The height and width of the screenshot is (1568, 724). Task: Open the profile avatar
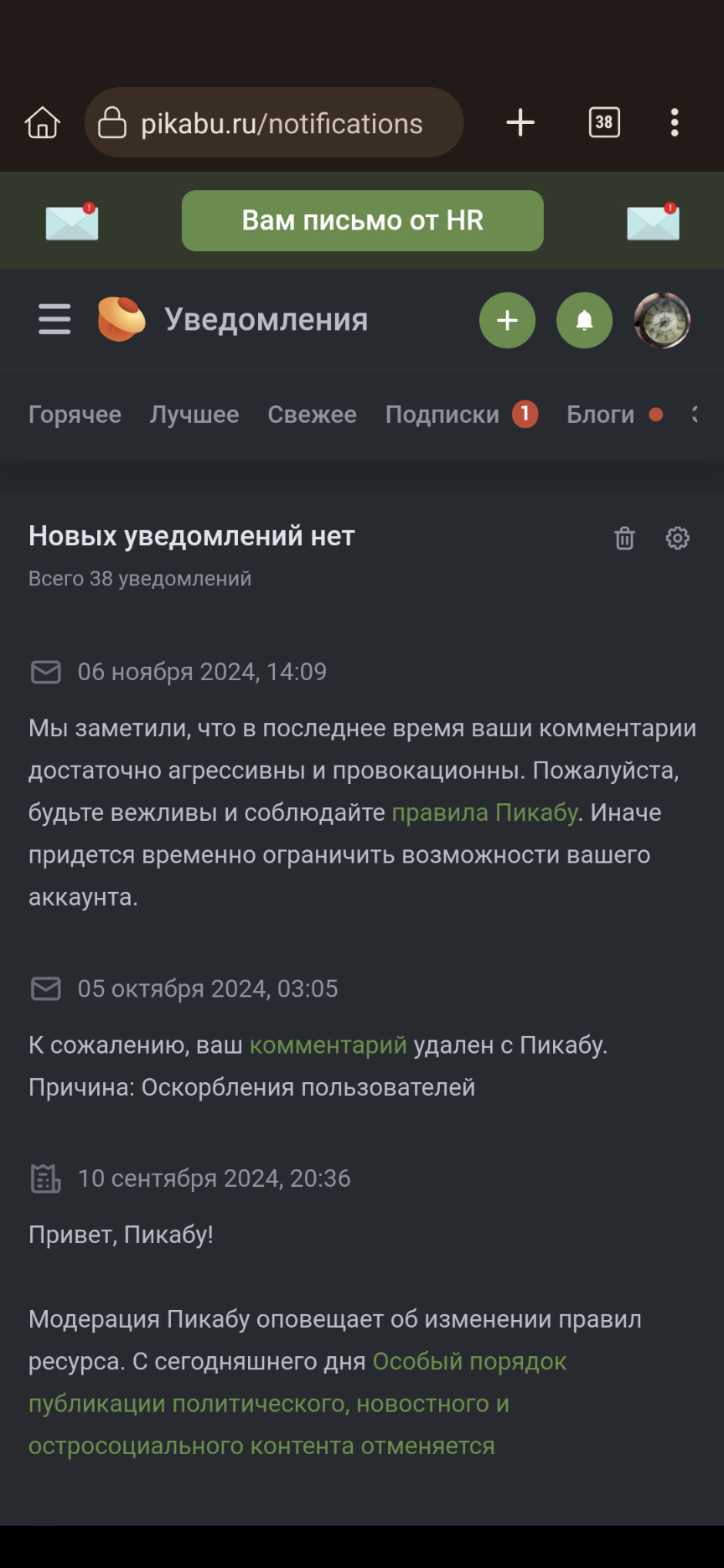(662, 320)
